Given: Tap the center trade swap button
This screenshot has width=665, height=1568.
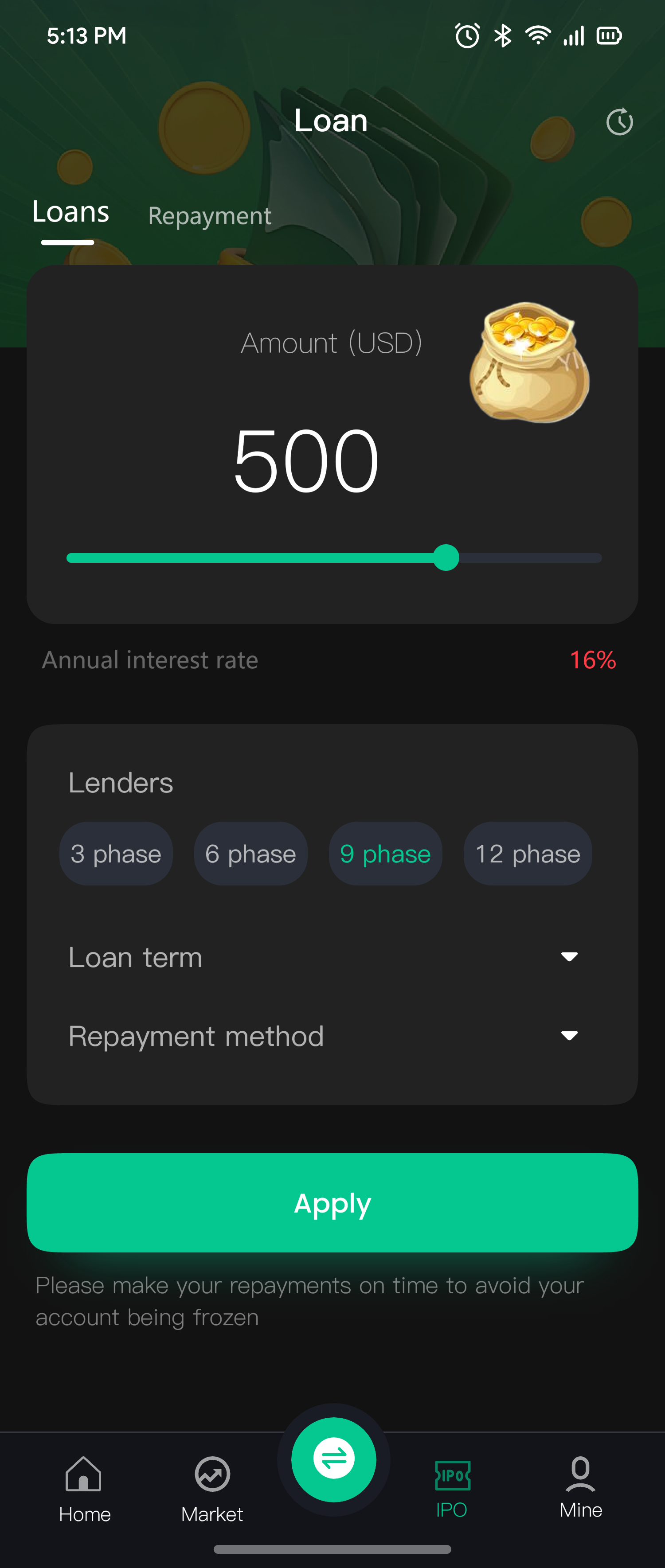Looking at the screenshot, I should [333, 1459].
